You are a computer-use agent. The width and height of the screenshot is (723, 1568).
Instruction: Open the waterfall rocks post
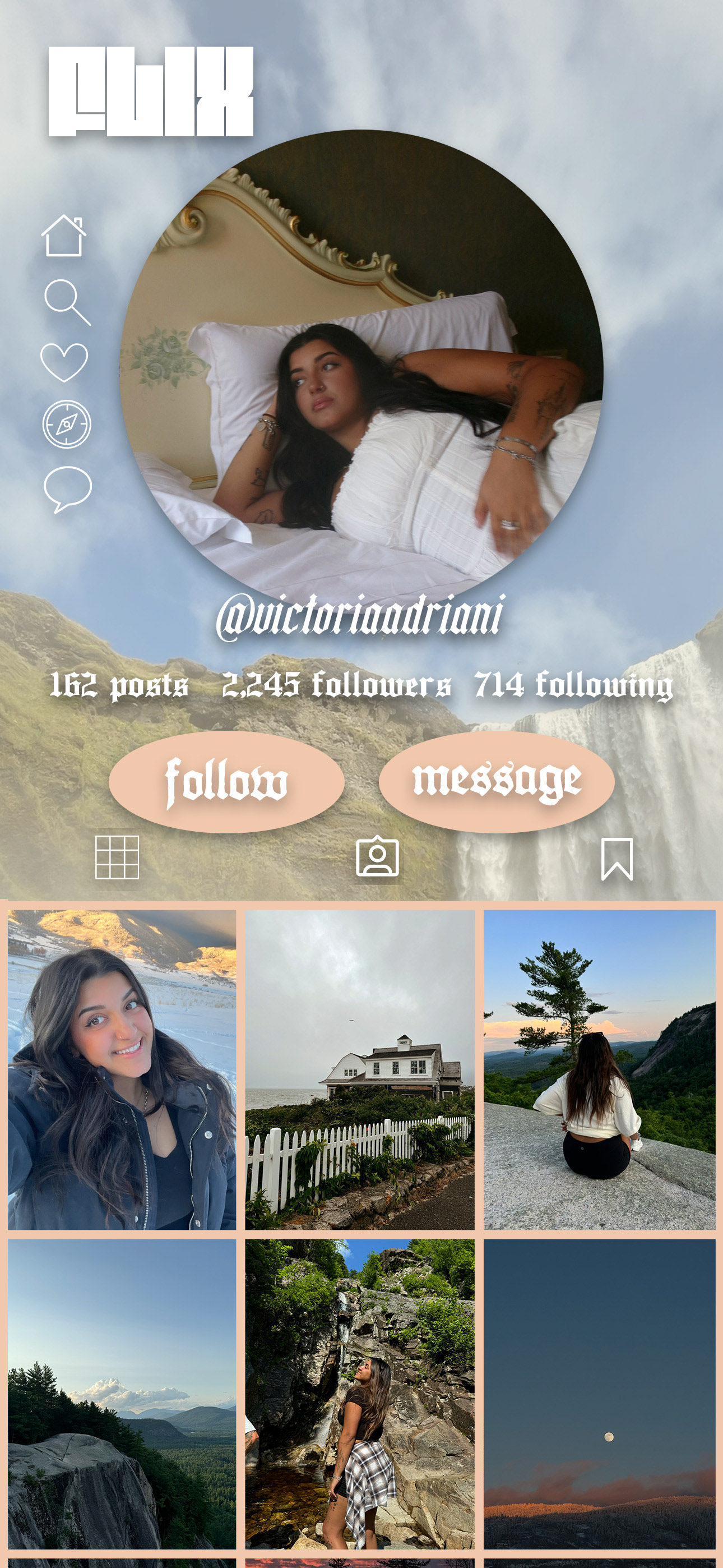pyautogui.click(x=360, y=1394)
